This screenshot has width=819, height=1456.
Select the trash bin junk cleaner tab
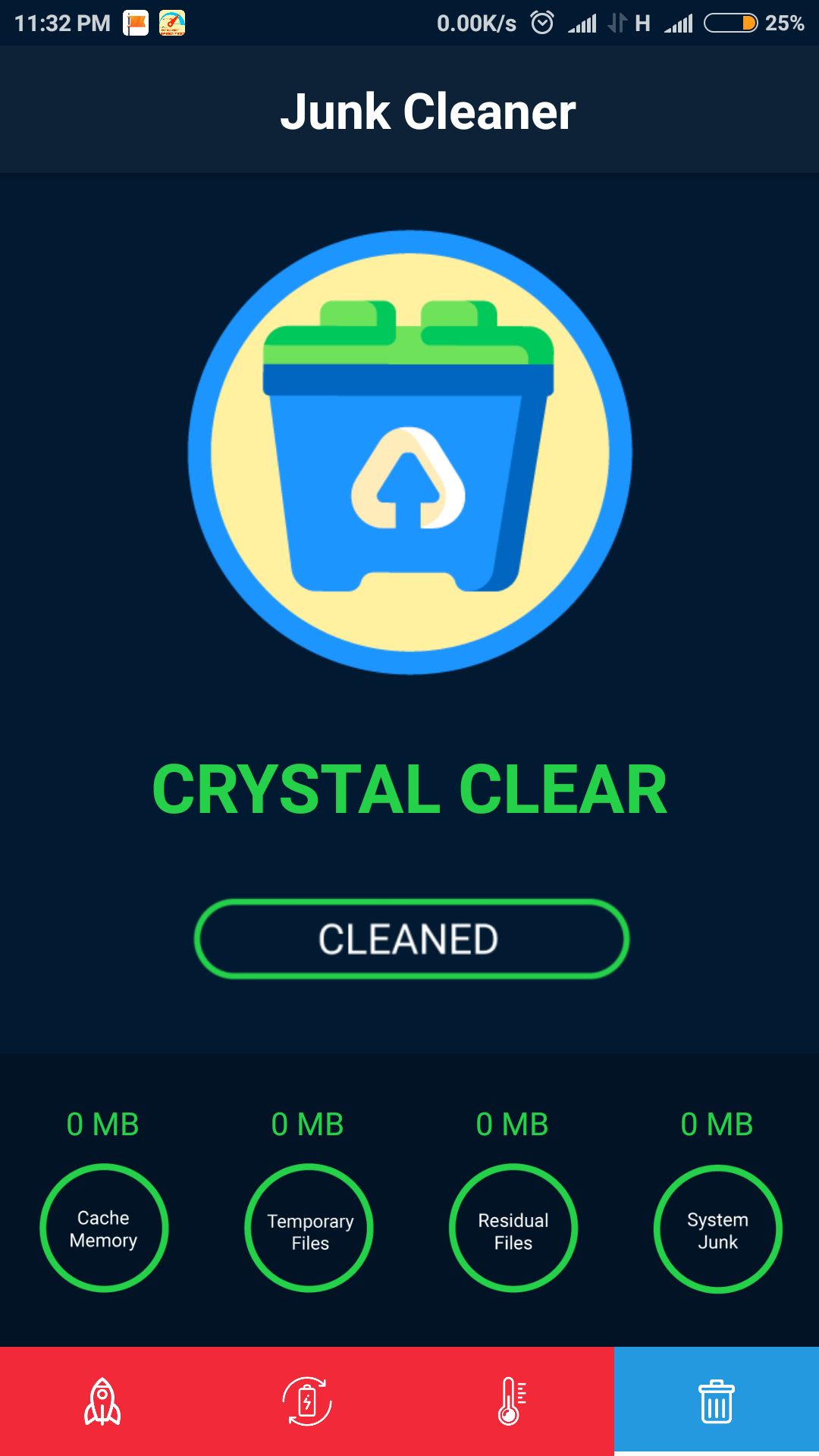point(717,1401)
